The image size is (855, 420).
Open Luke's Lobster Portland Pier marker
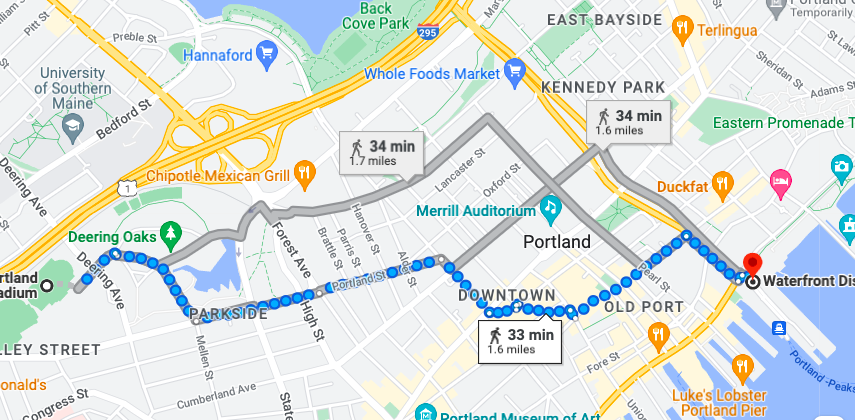pos(741,366)
